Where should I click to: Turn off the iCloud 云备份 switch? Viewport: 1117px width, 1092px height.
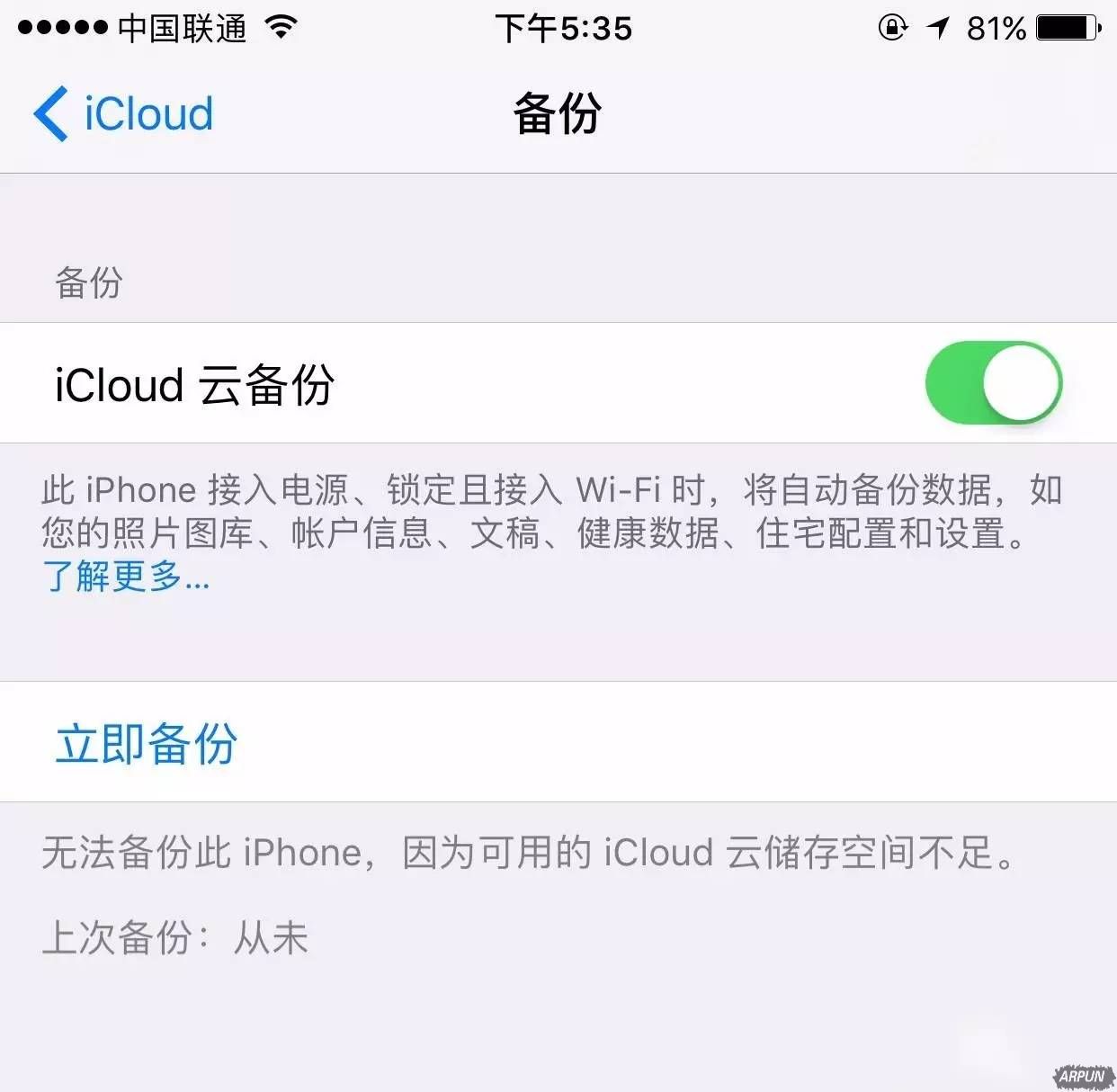[993, 383]
